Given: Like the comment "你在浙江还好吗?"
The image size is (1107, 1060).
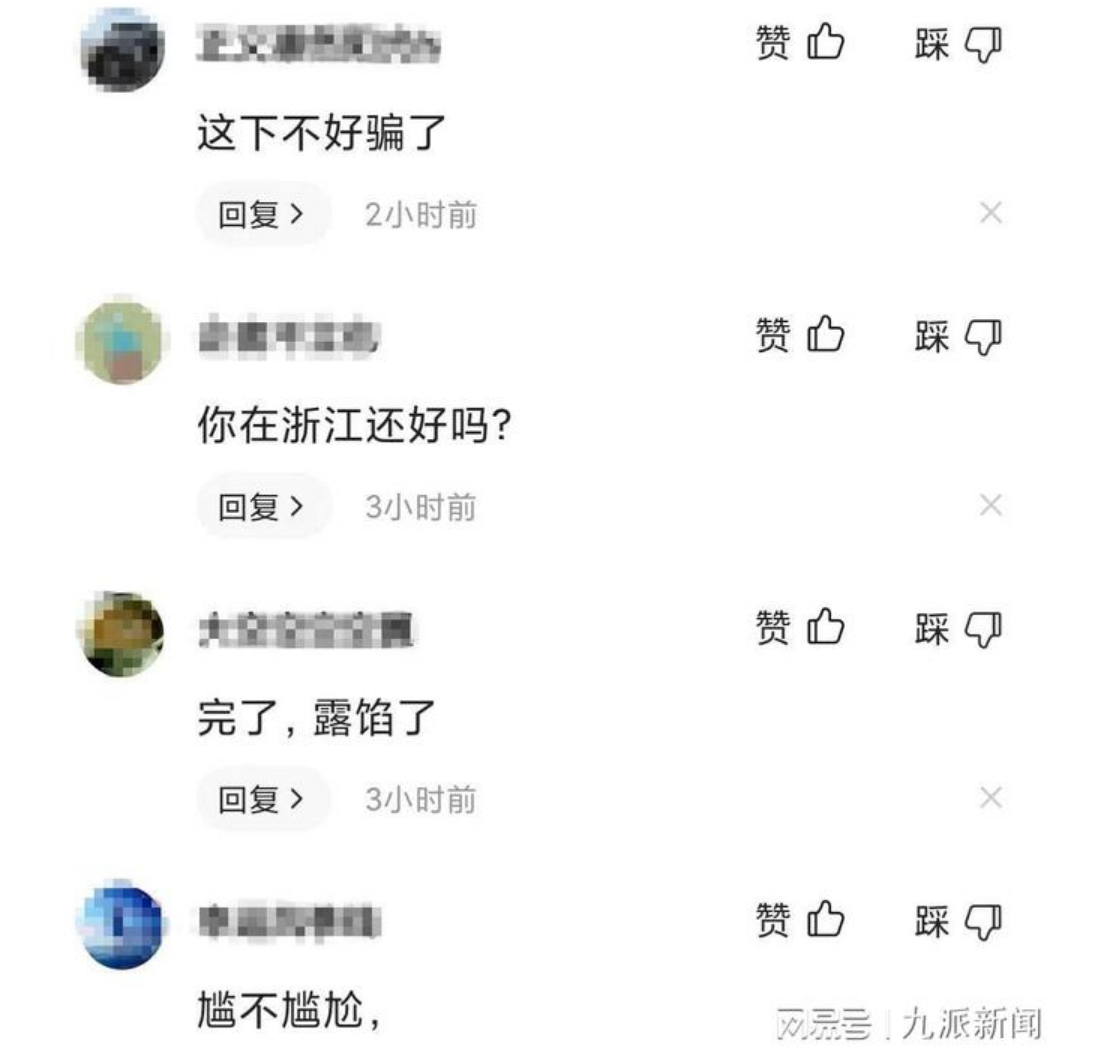Looking at the screenshot, I should click(801, 336).
